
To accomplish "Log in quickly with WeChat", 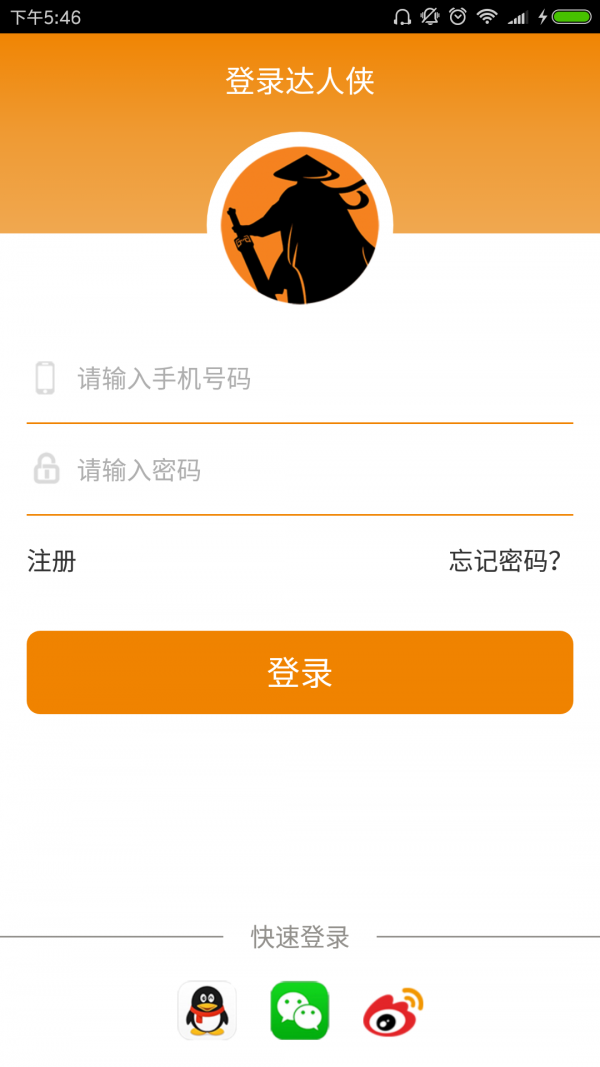I will (x=300, y=1010).
